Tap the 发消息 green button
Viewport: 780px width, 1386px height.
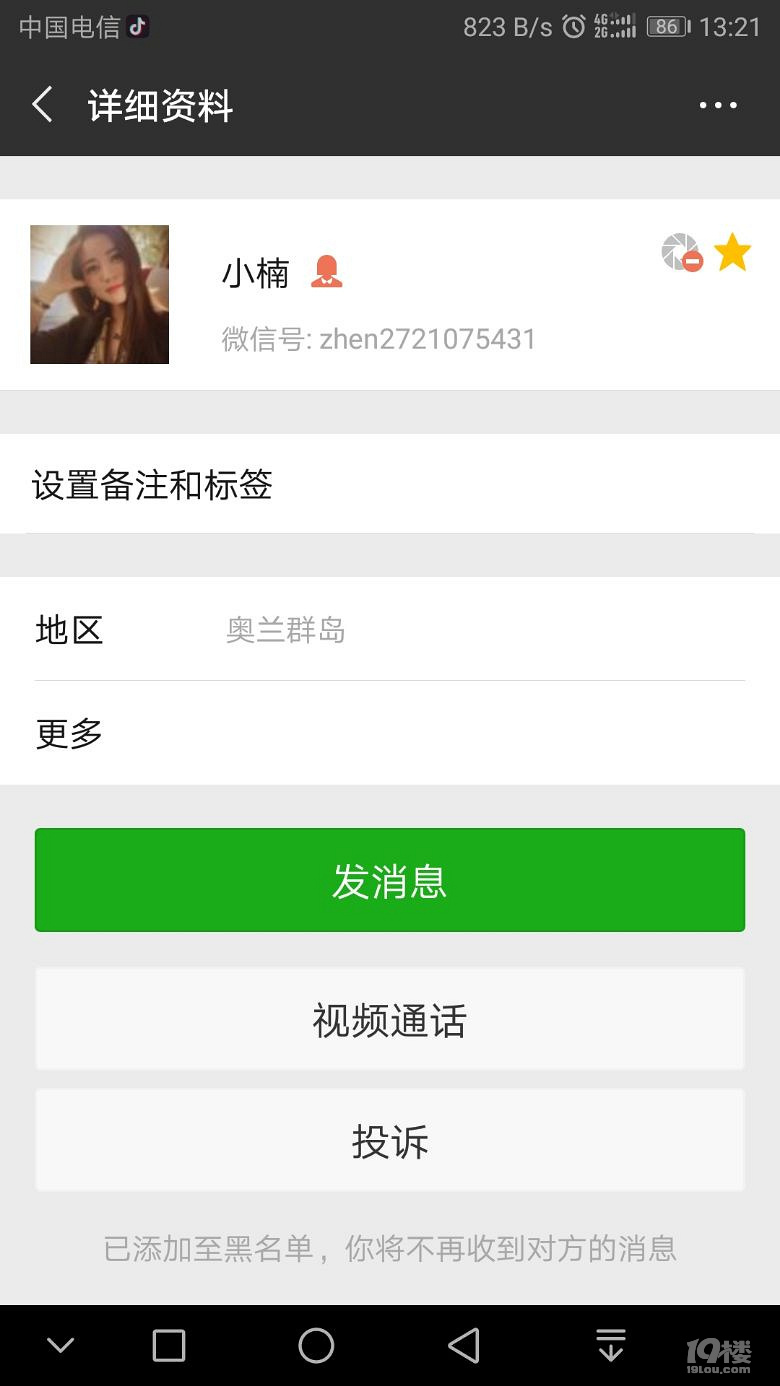tap(390, 880)
